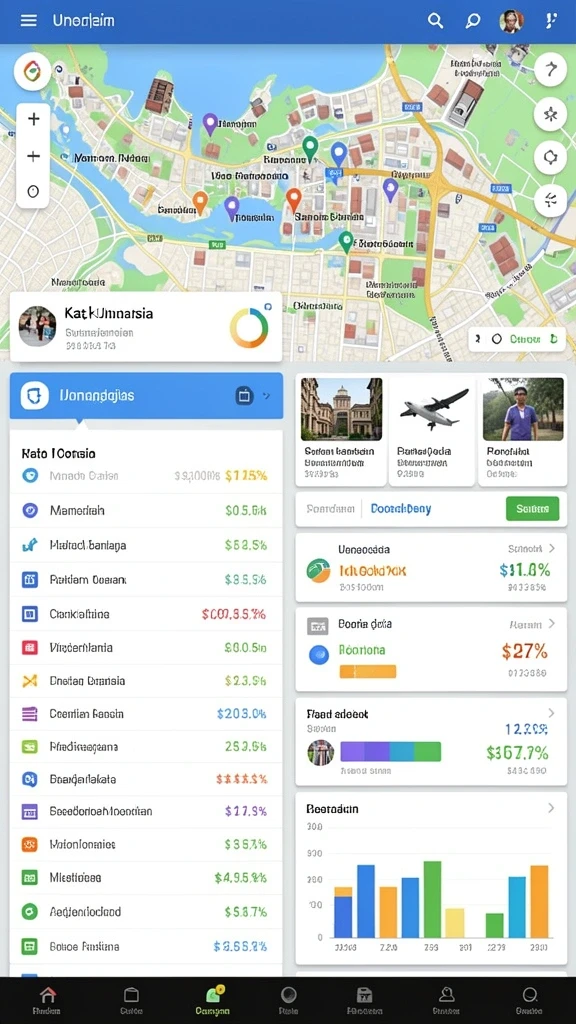Open the hamburger menu in the top bar
Viewport: 576px width, 1024px height.
pos(28,20)
